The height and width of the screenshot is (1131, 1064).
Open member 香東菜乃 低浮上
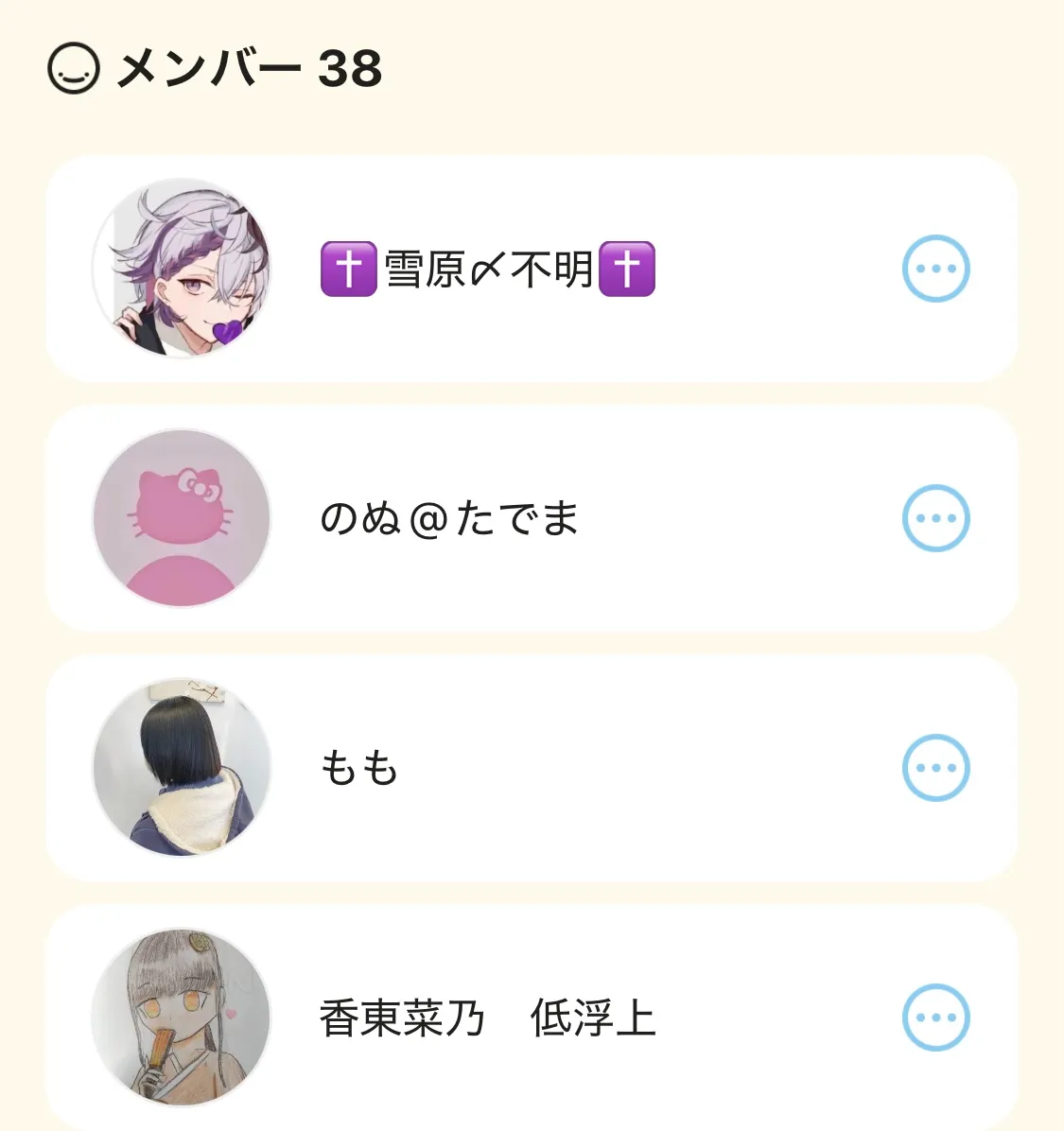(487, 1018)
